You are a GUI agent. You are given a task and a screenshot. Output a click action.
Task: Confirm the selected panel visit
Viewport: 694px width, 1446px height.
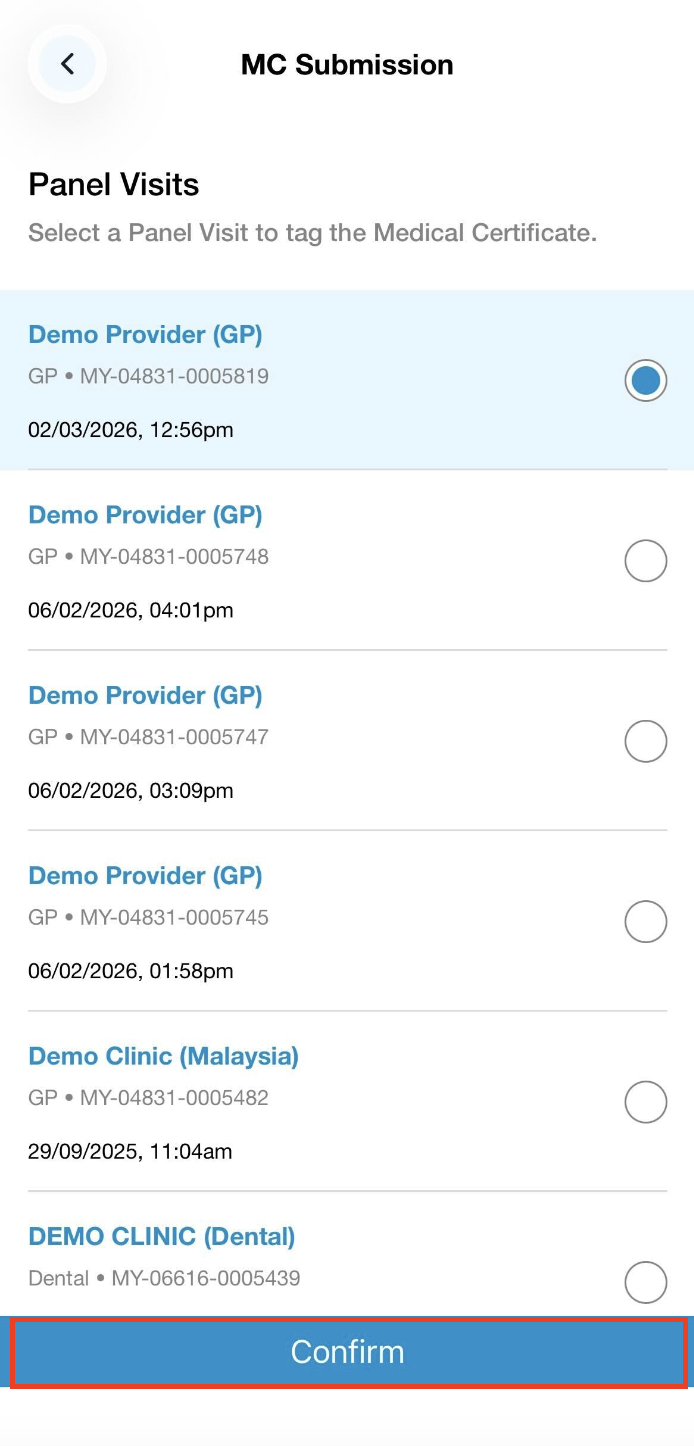point(348,1352)
